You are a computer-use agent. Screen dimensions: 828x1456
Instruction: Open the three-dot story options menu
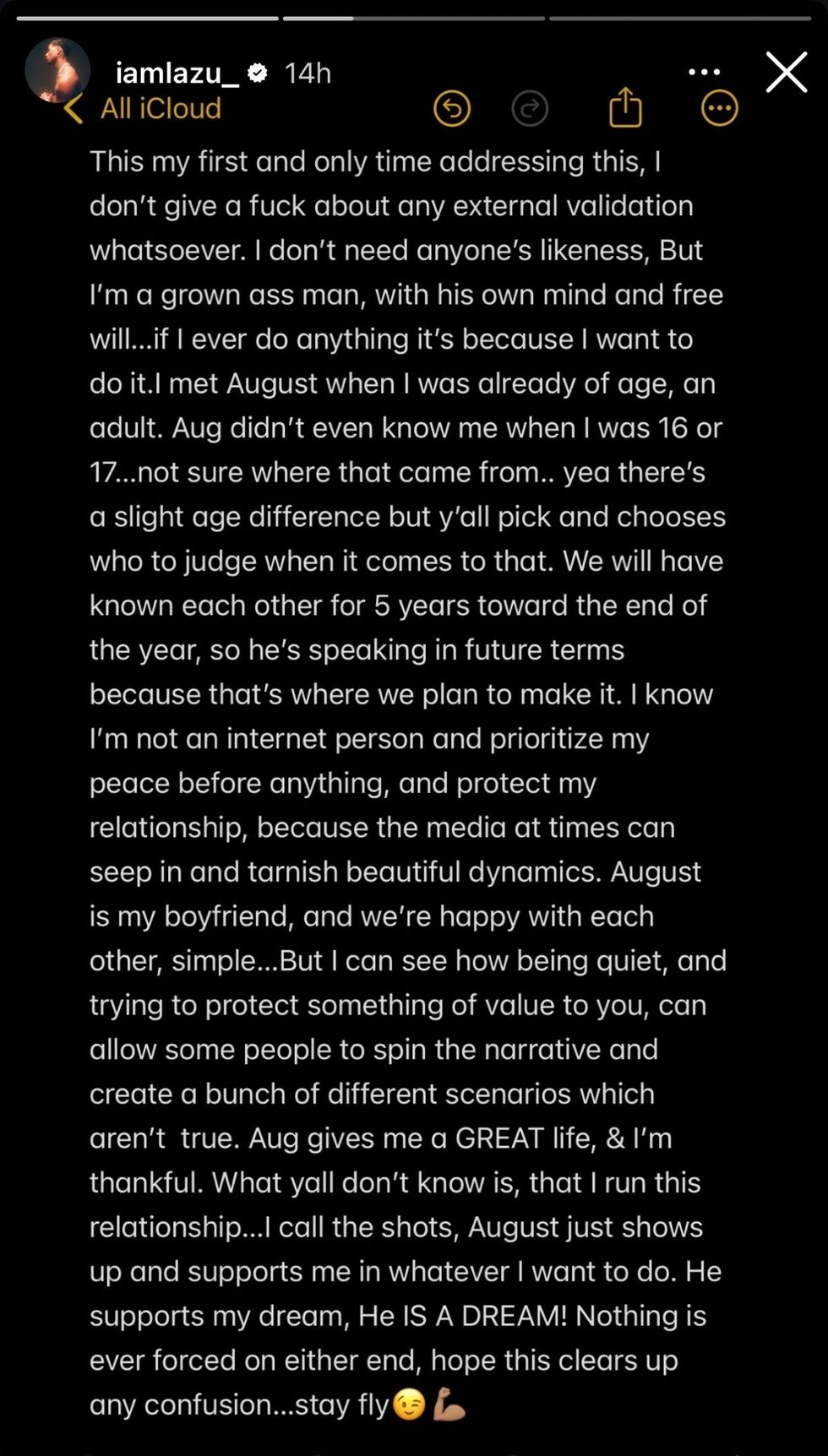click(x=704, y=73)
